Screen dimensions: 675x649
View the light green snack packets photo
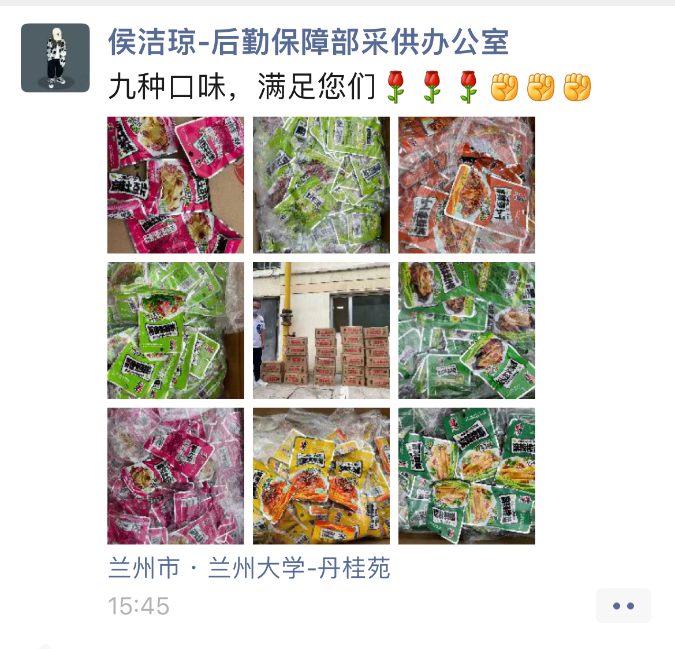pyautogui.click(x=321, y=185)
